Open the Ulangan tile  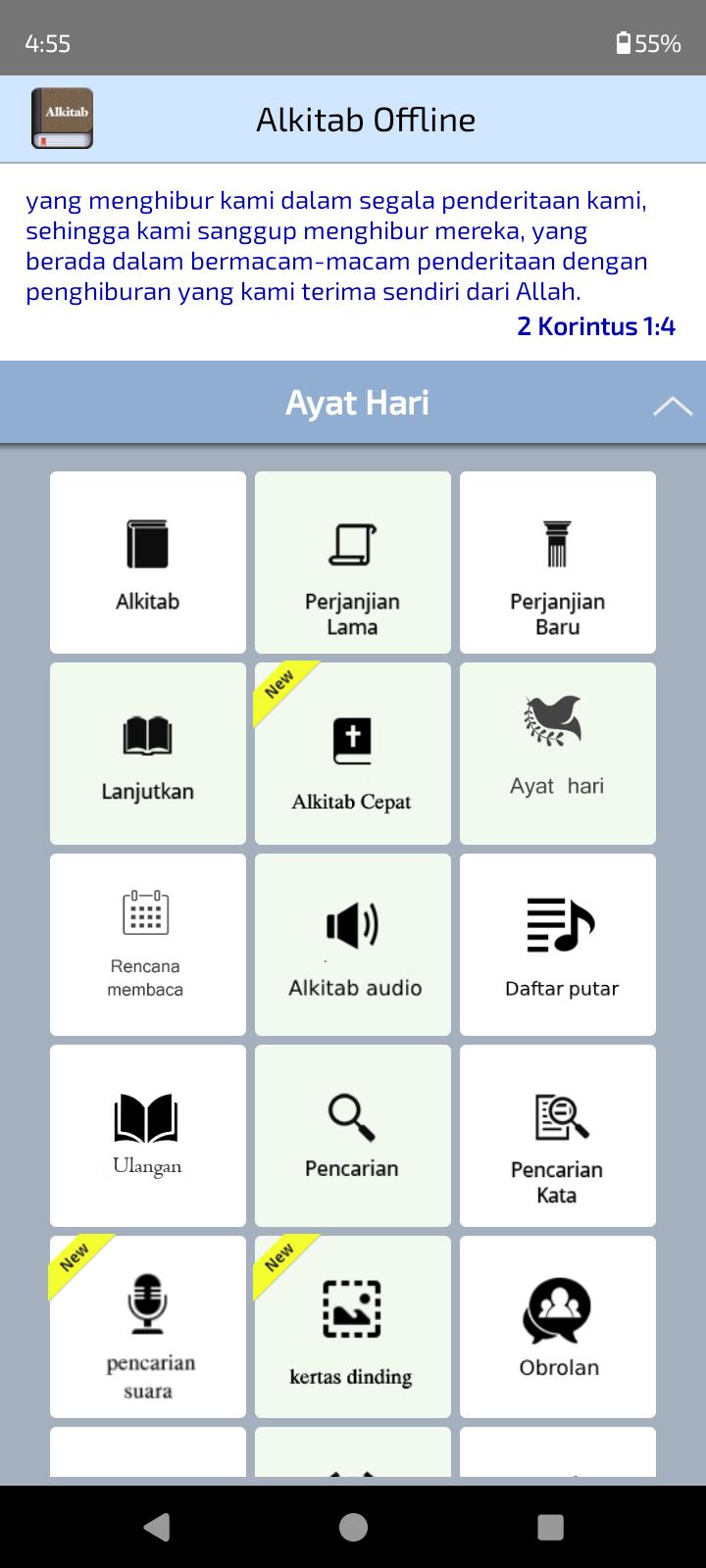(x=148, y=1136)
